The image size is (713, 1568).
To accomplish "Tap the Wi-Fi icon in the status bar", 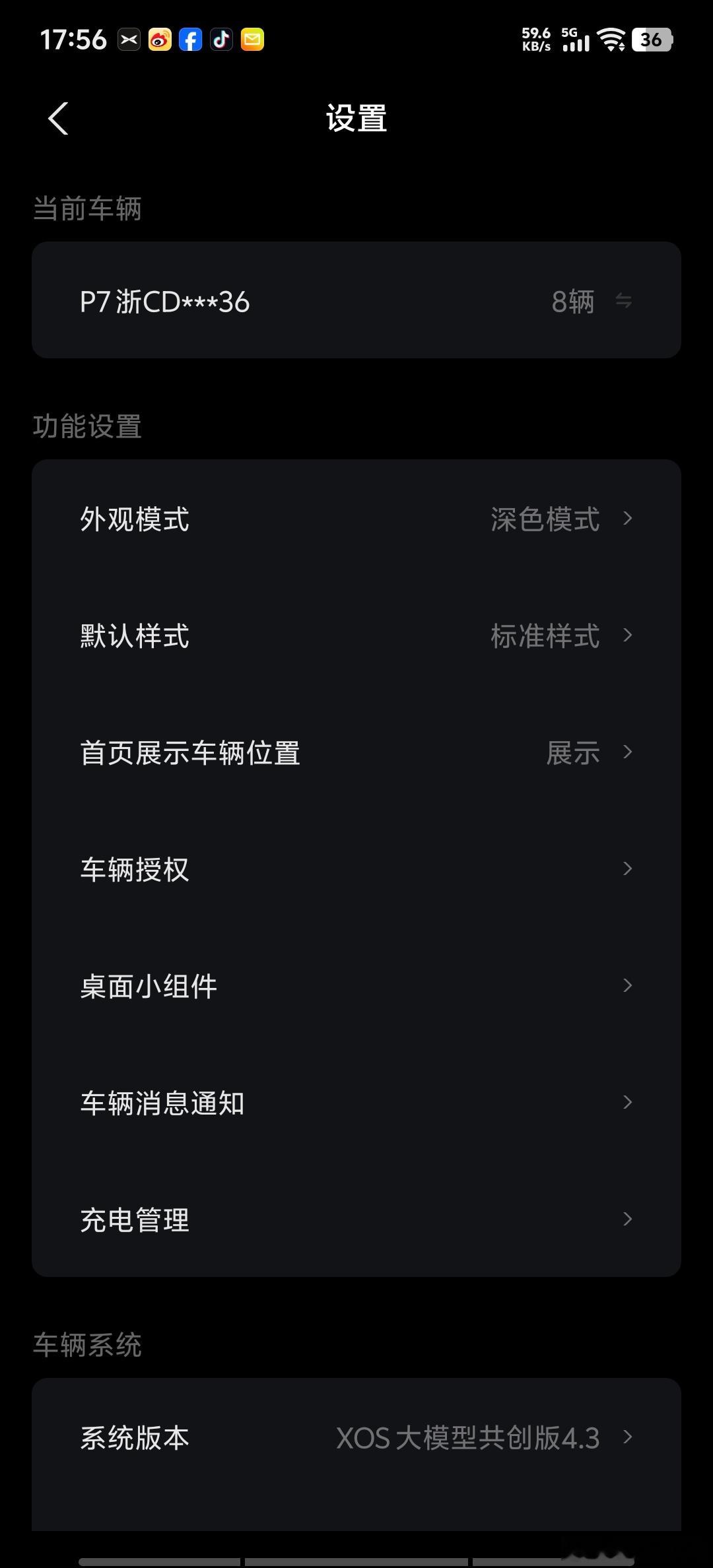I will pos(611,39).
